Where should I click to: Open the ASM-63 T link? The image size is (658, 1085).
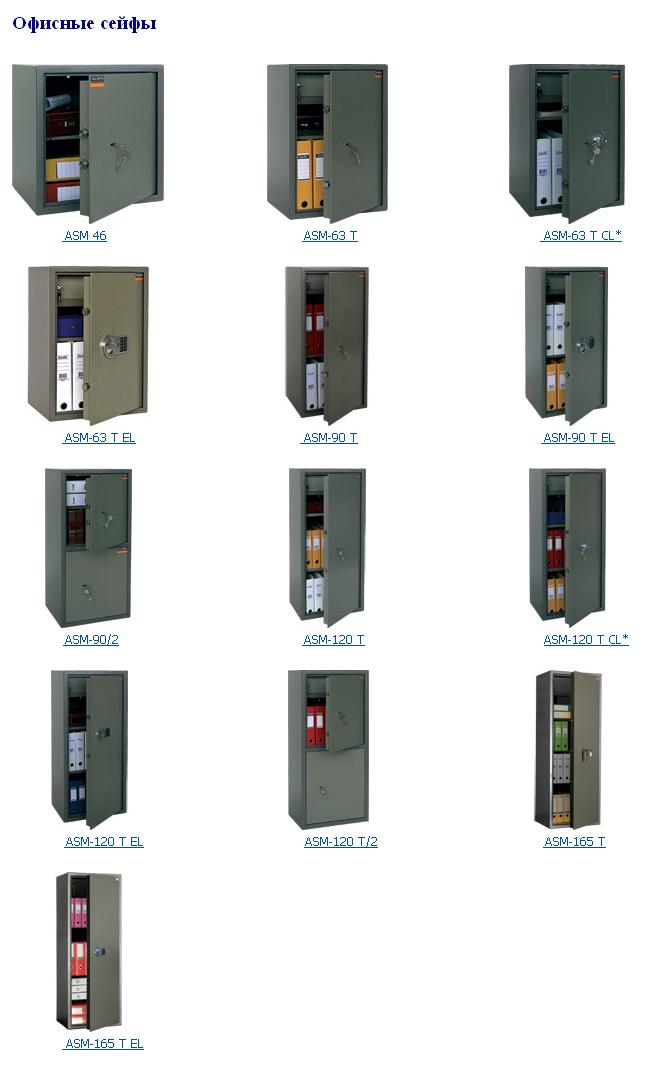pos(330,236)
